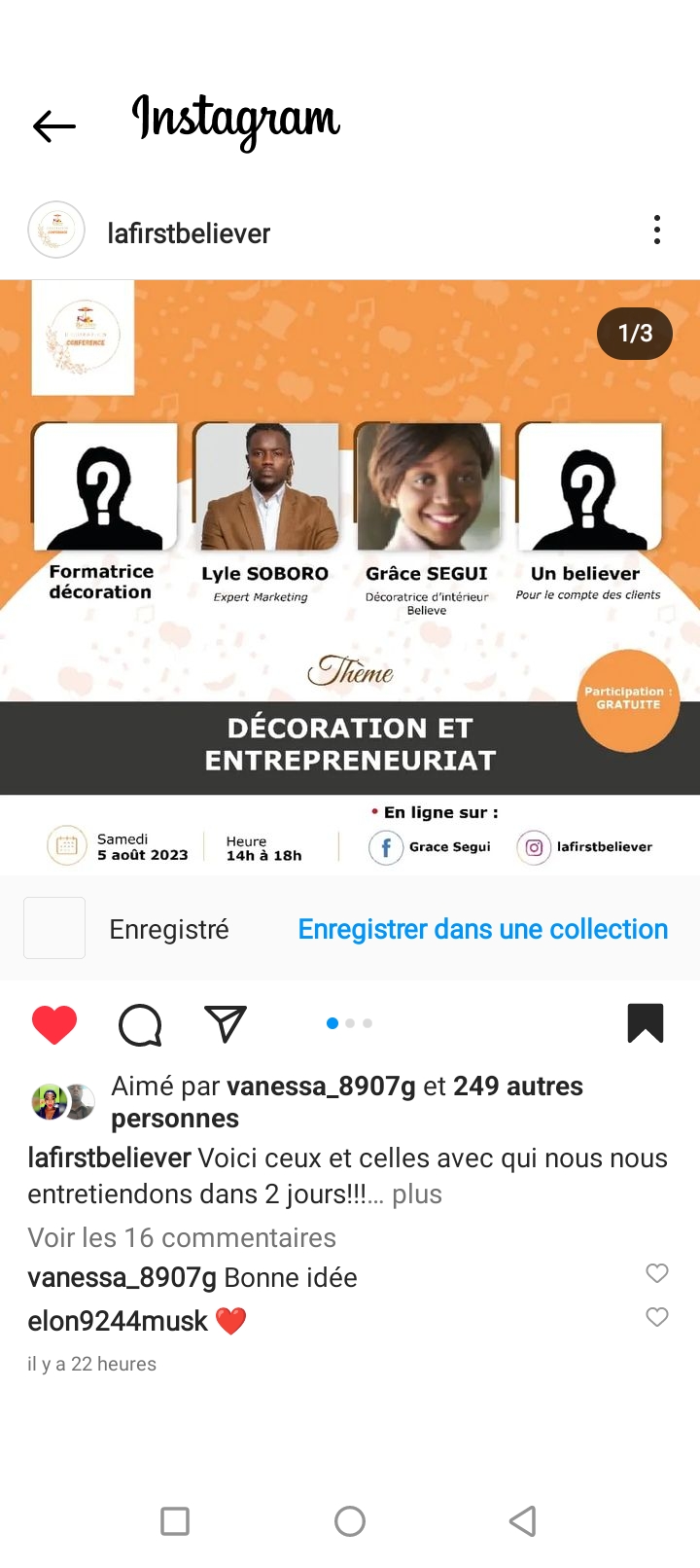Open vanessa_8907g's profile from the comment
700x1568 pixels.
click(x=123, y=1277)
